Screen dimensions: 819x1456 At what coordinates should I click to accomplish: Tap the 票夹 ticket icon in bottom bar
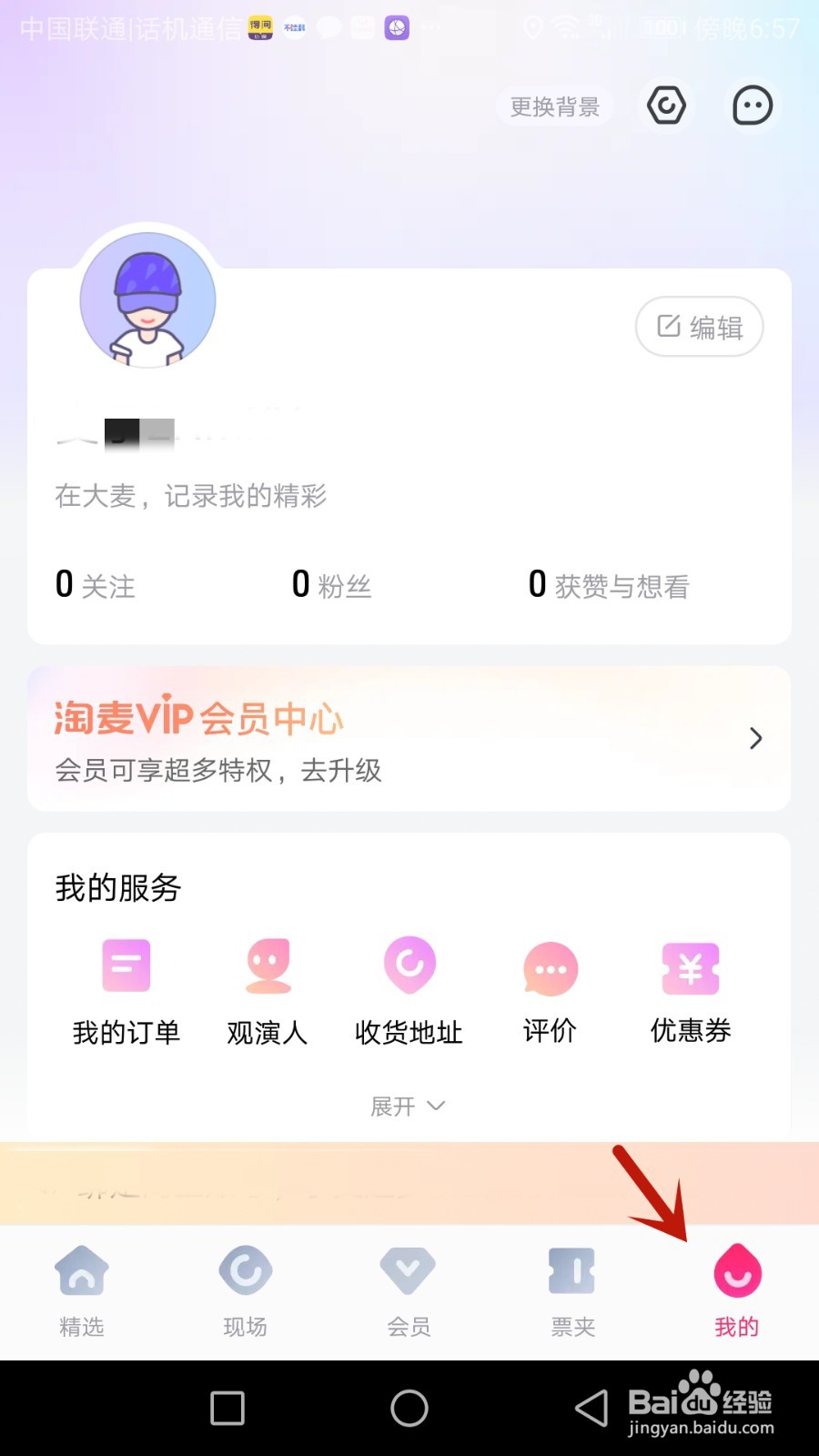pyautogui.click(x=571, y=1288)
